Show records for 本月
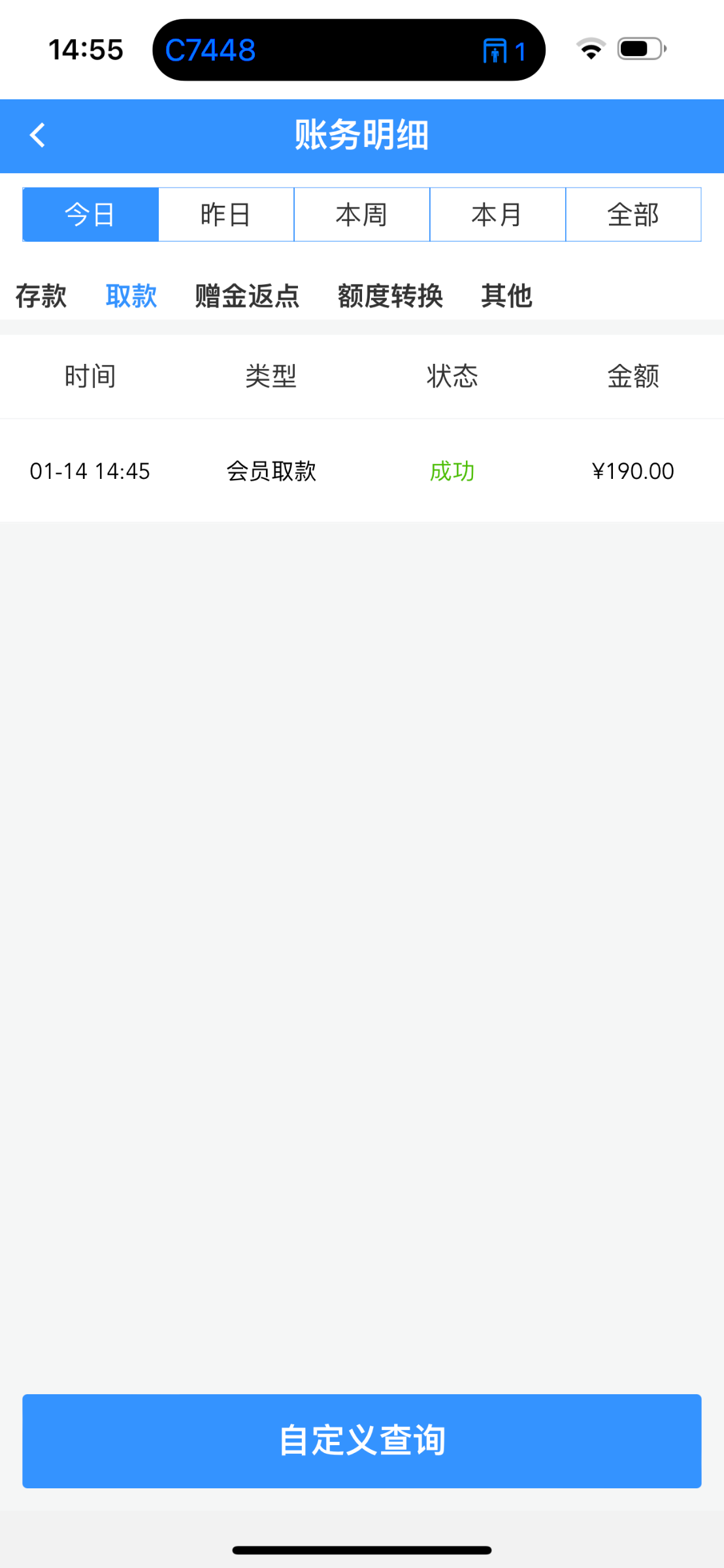This screenshot has height=1568, width=724. [497, 215]
